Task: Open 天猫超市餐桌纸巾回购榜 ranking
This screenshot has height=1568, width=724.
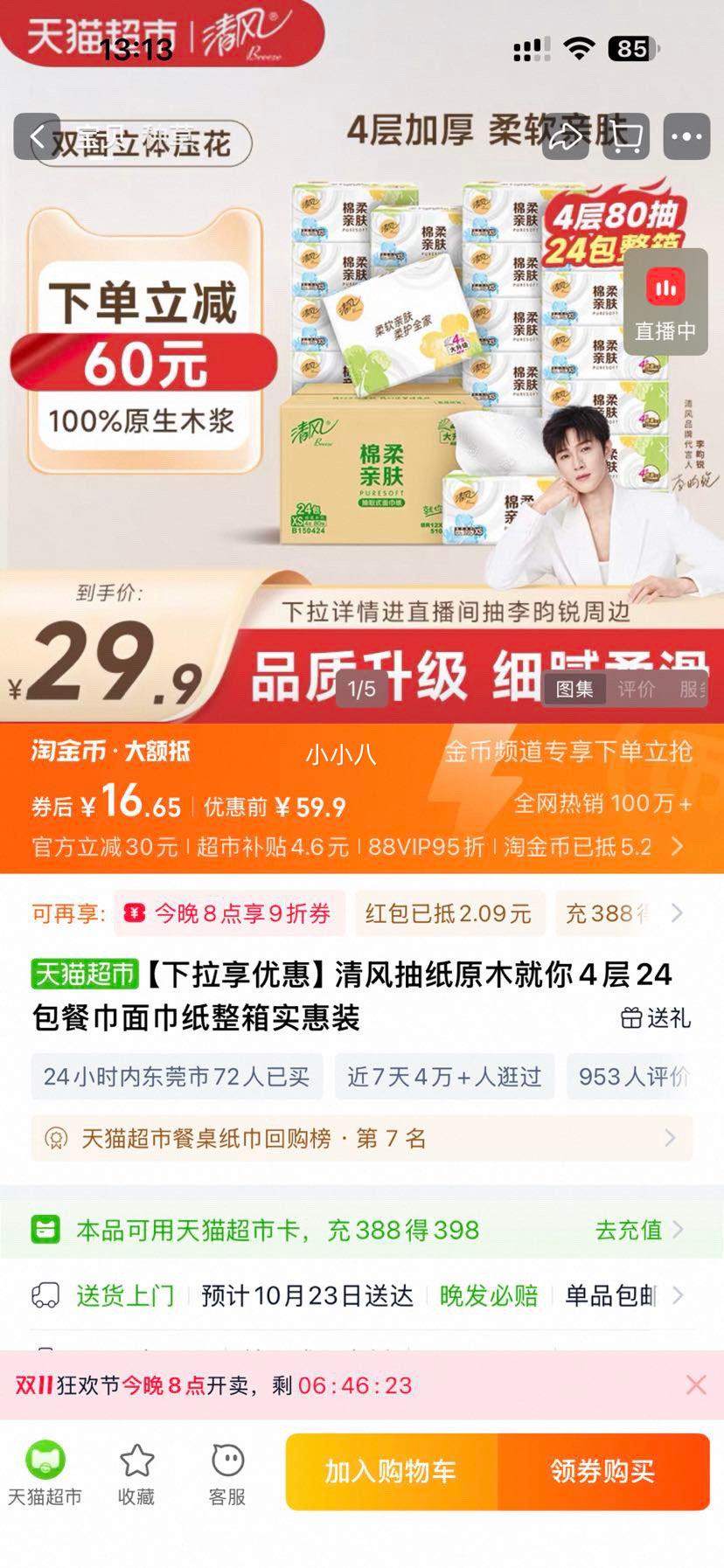Action: click(361, 1138)
